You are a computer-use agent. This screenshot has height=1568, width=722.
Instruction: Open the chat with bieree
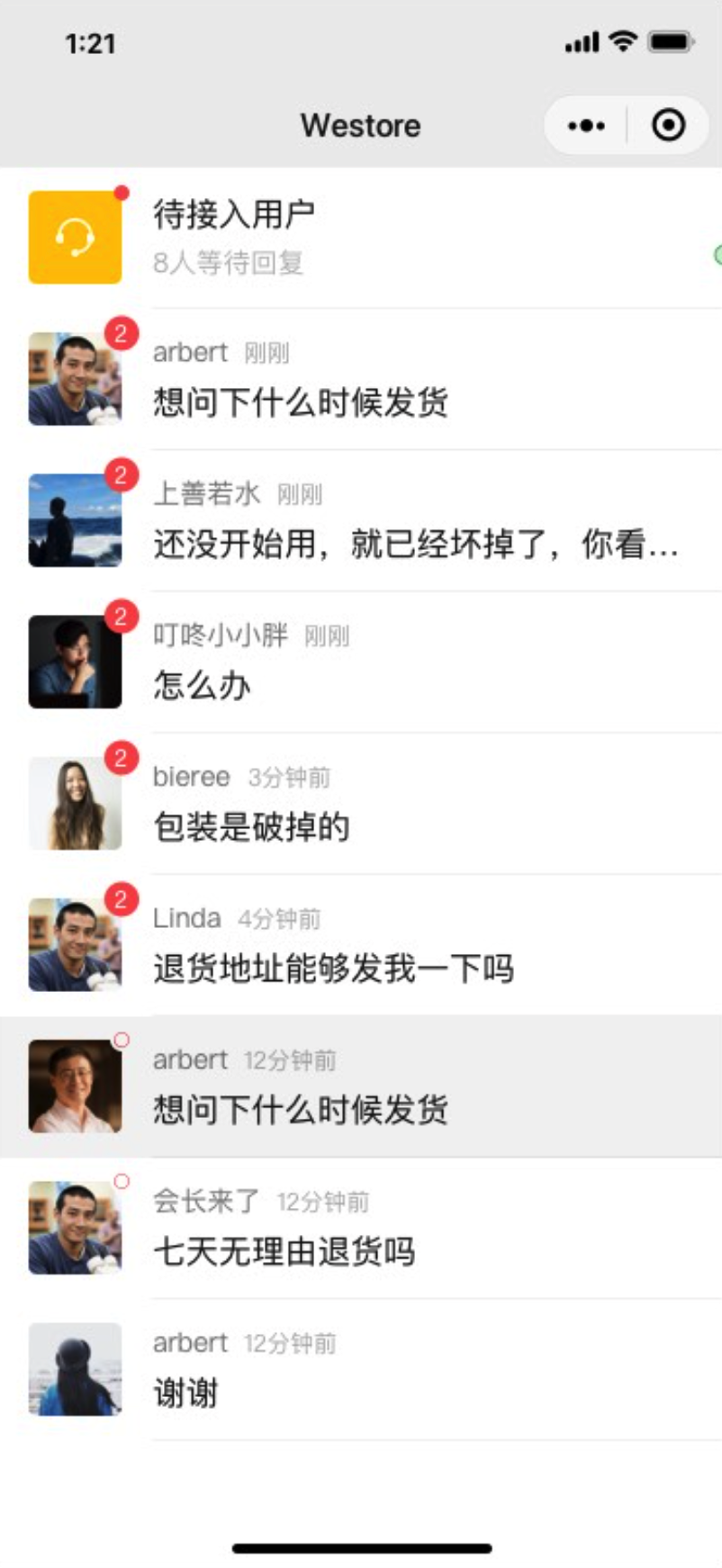[x=360, y=803]
